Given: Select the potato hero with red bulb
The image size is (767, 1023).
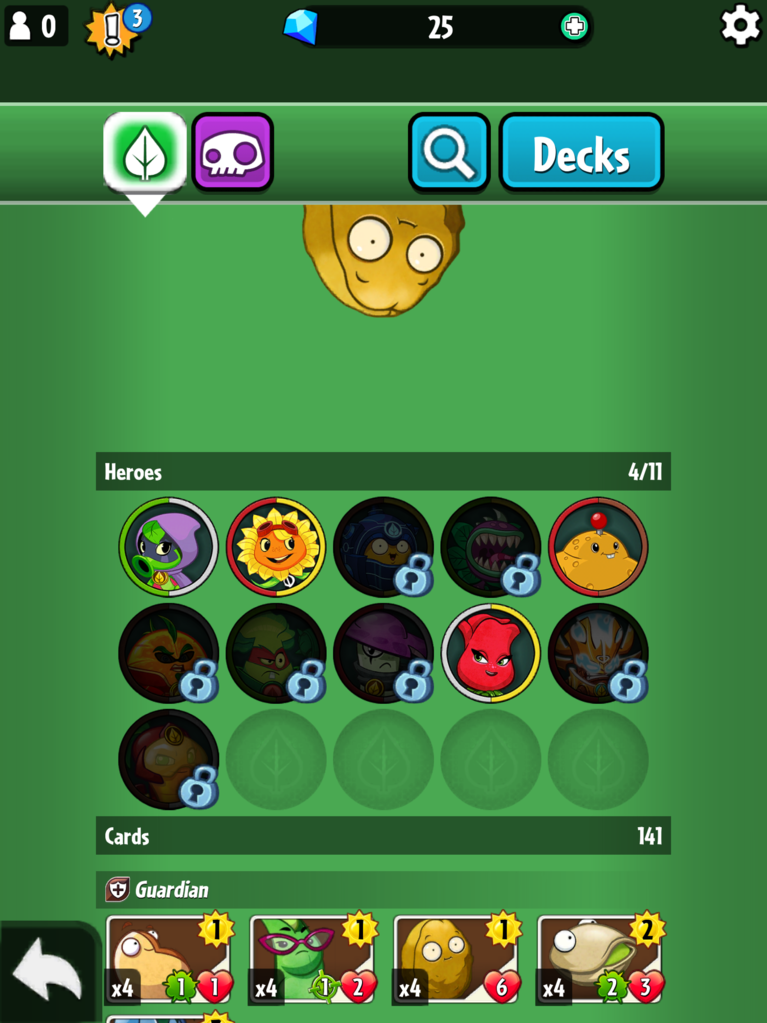Looking at the screenshot, I should click(598, 547).
